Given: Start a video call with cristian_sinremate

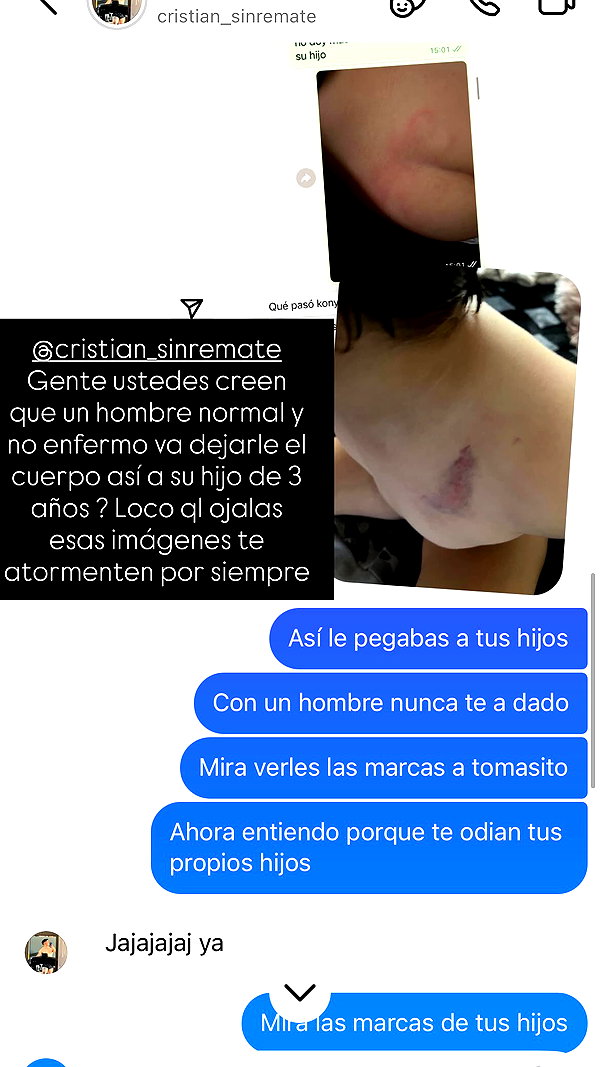Looking at the screenshot, I should (x=556, y=6).
